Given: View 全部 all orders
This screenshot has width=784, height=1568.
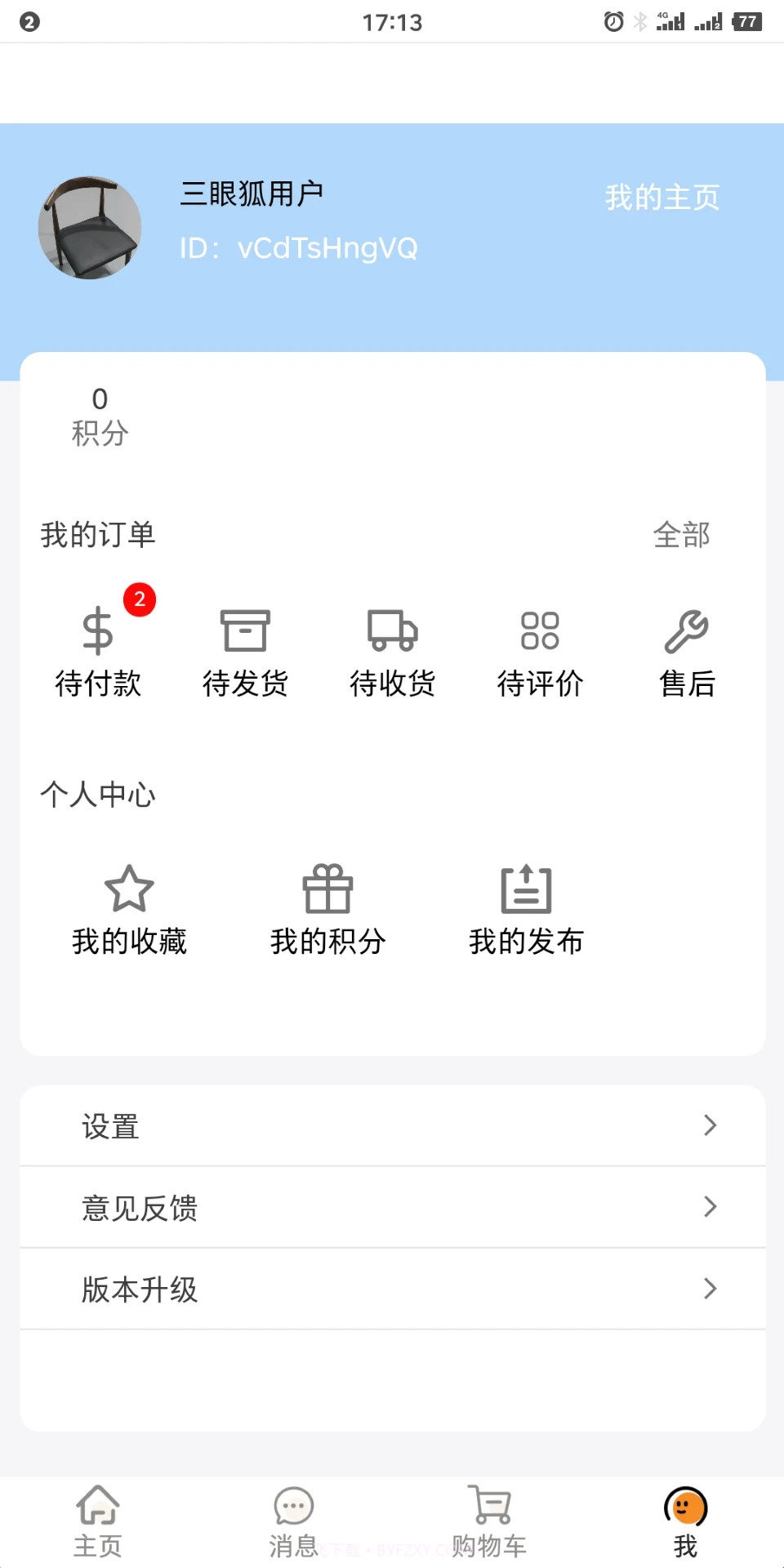Looking at the screenshot, I should [x=683, y=535].
